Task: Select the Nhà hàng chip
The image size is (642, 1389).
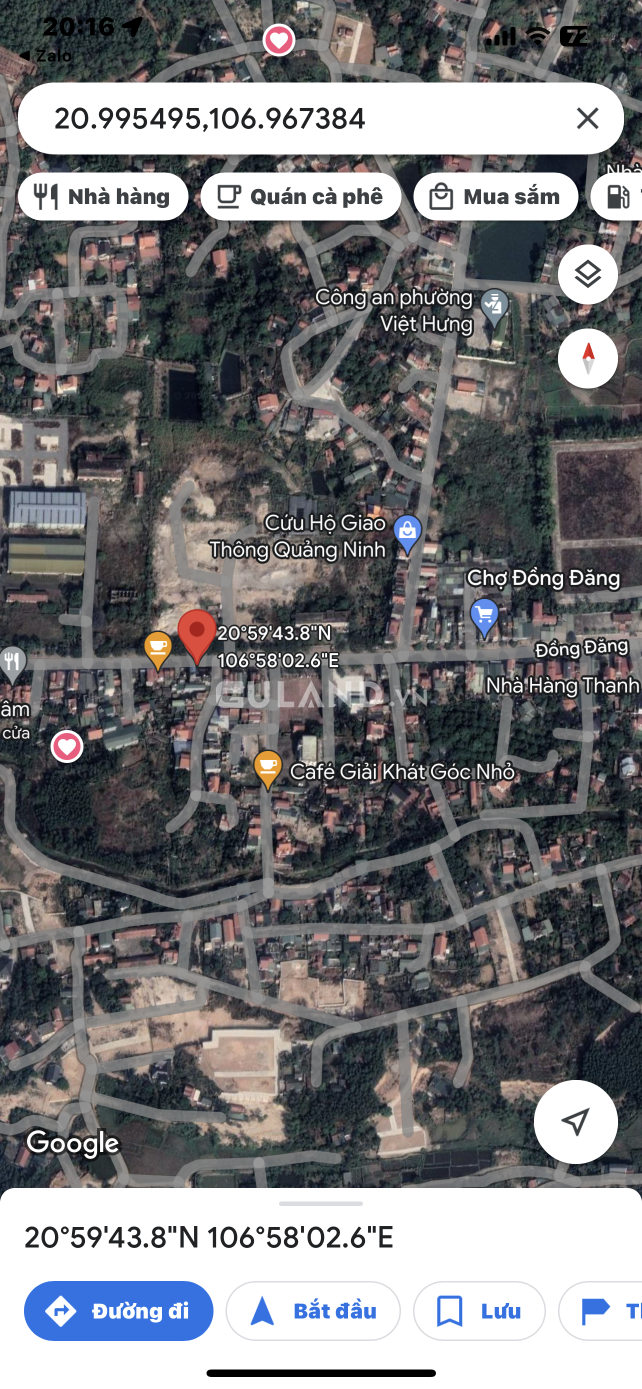Action: tap(103, 196)
